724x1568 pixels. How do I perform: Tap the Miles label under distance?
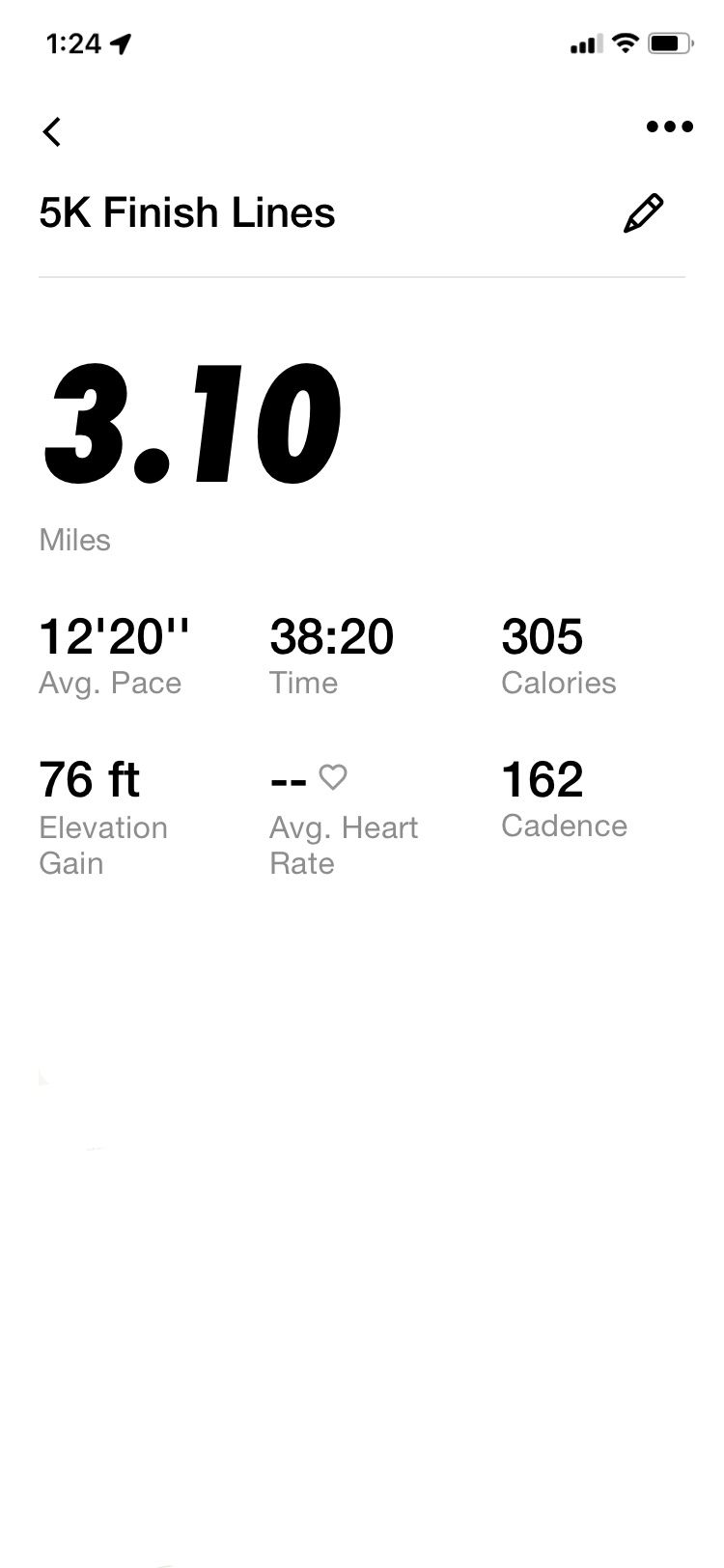(x=74, y=540)
